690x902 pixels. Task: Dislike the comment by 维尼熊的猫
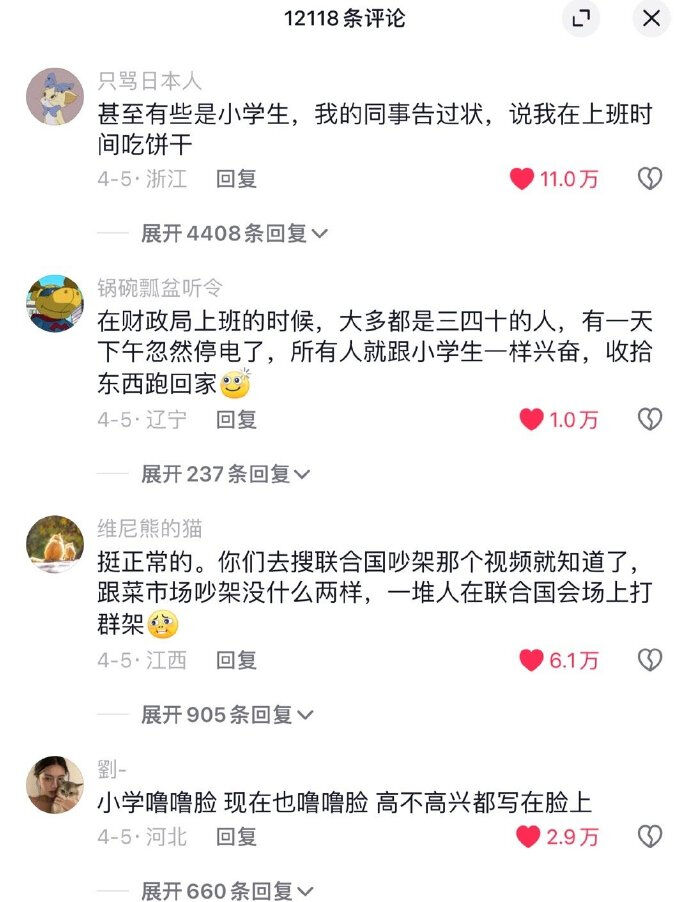(650, 660)
